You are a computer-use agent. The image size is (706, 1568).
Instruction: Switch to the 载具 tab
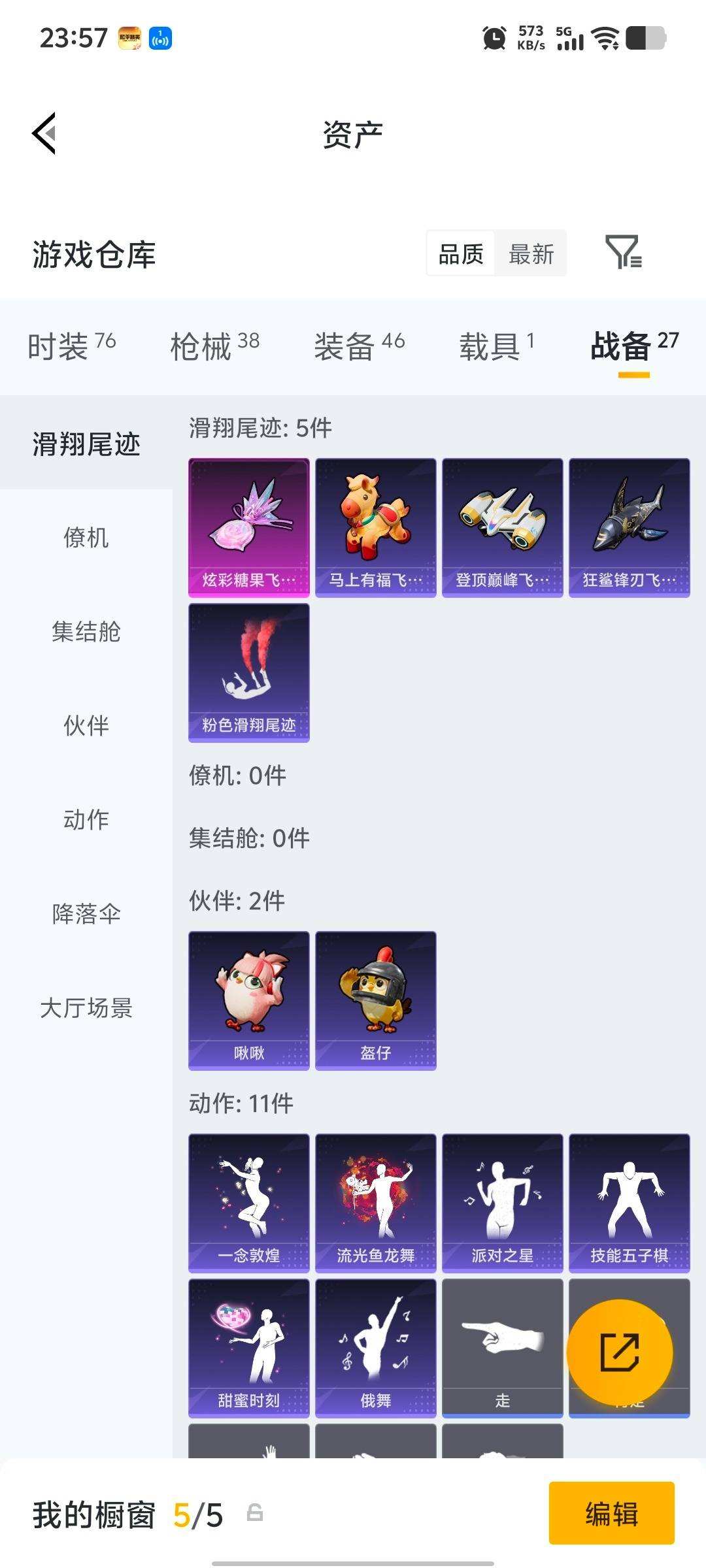pyautogui.click(x=496, y=346)
